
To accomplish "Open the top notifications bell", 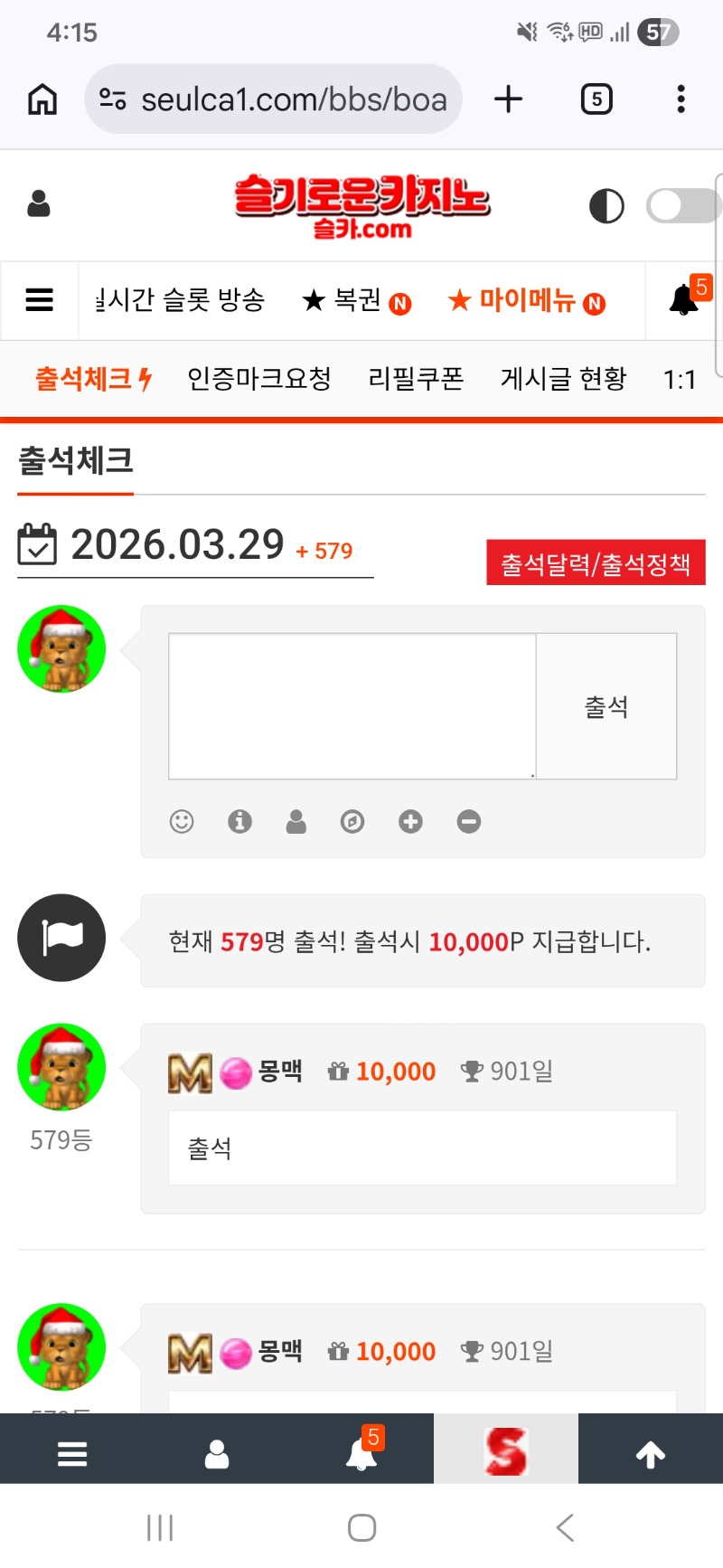I will click(684, 299).
